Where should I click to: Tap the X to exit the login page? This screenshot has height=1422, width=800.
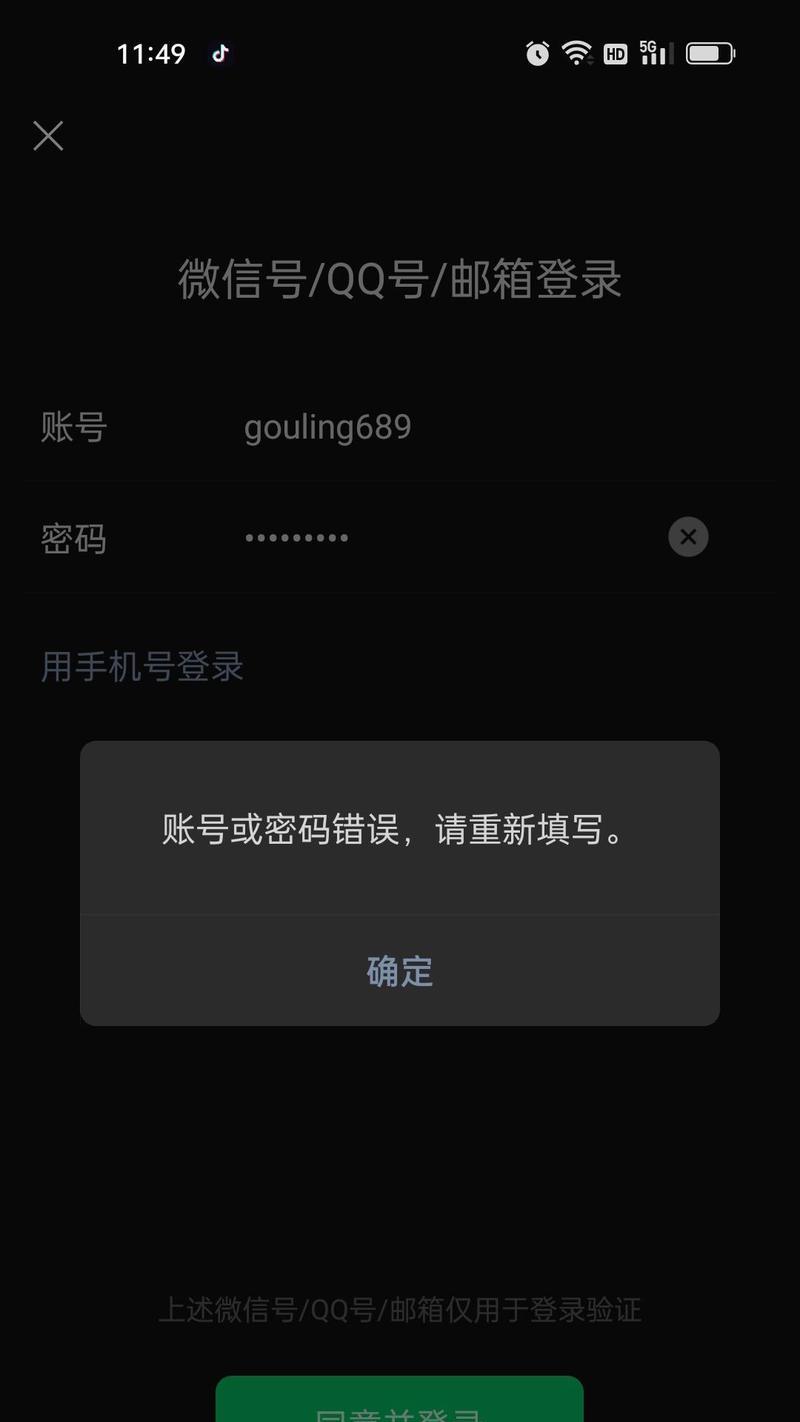[47, 136]
